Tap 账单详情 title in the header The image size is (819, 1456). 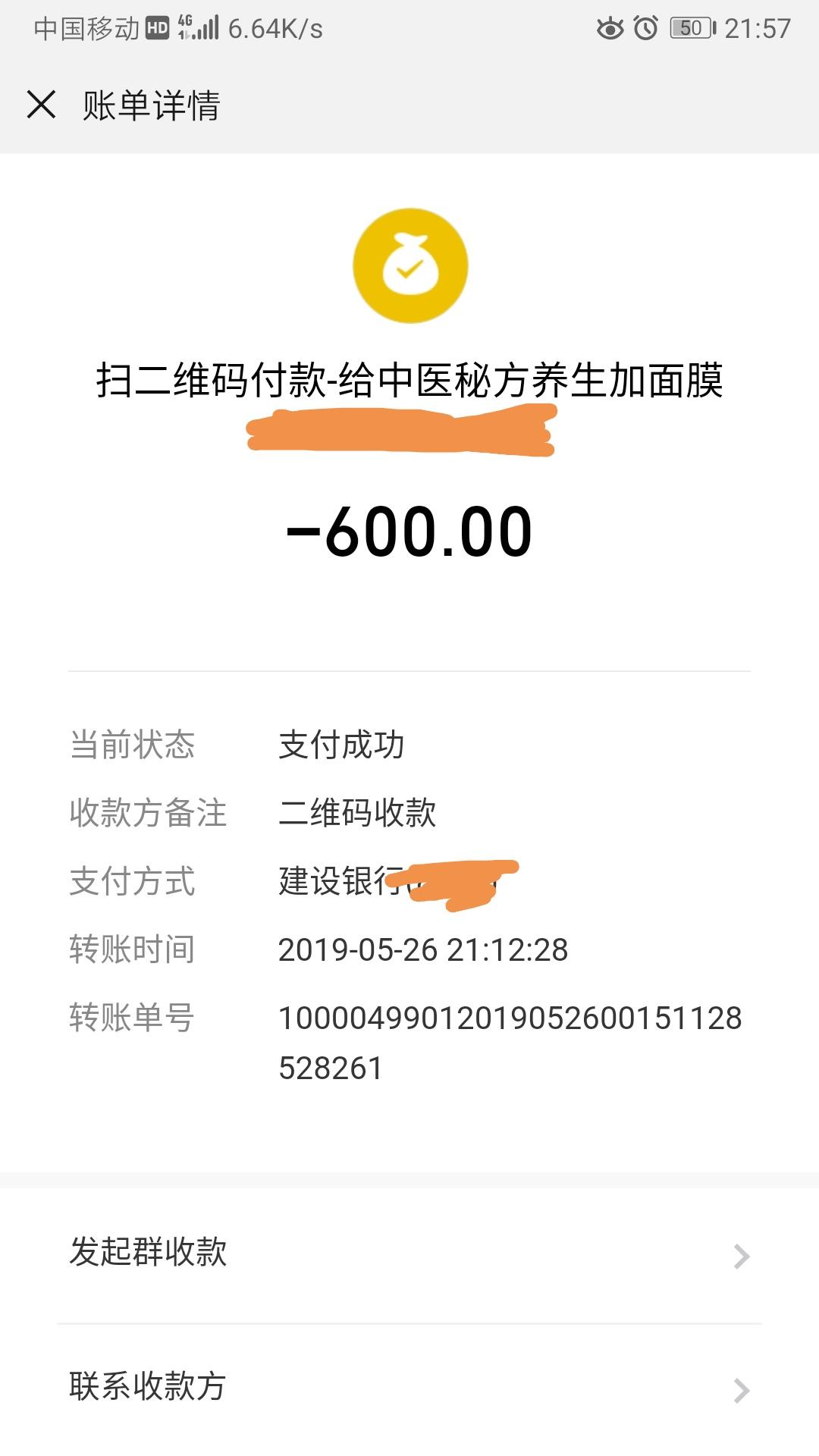(x=149, y=106)
